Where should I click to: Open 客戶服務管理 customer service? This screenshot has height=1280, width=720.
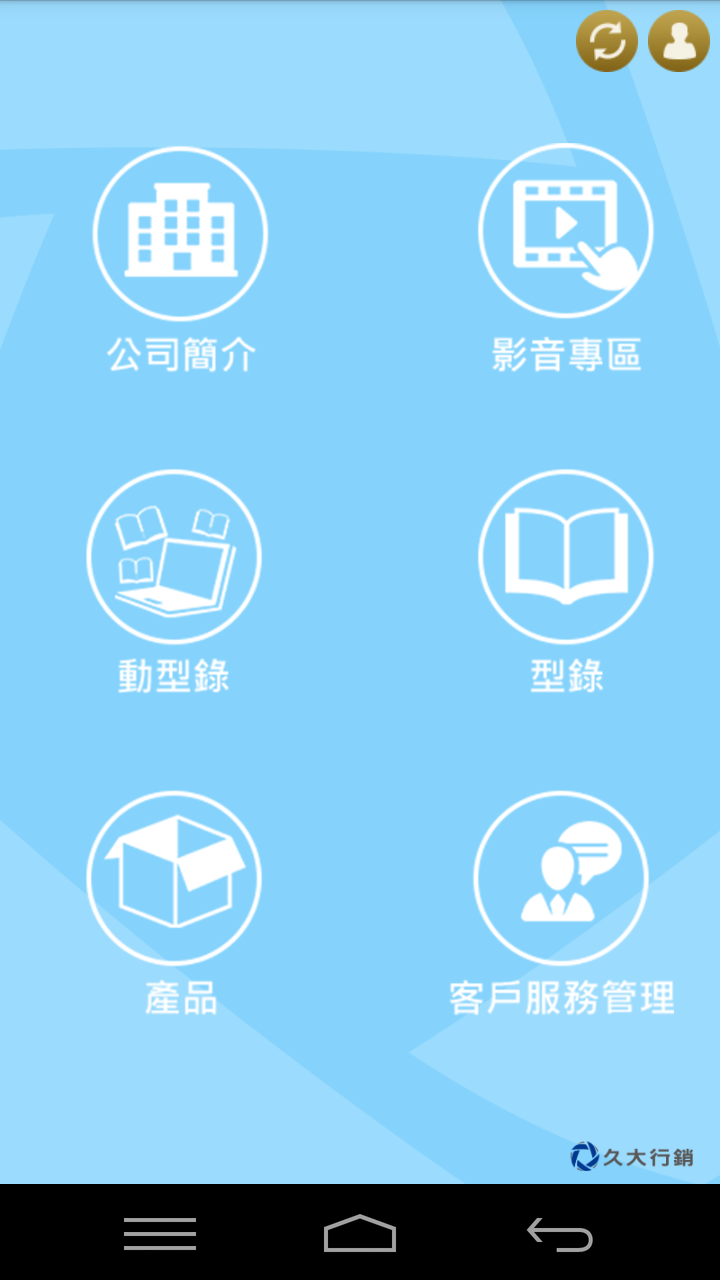click(561, 877)
